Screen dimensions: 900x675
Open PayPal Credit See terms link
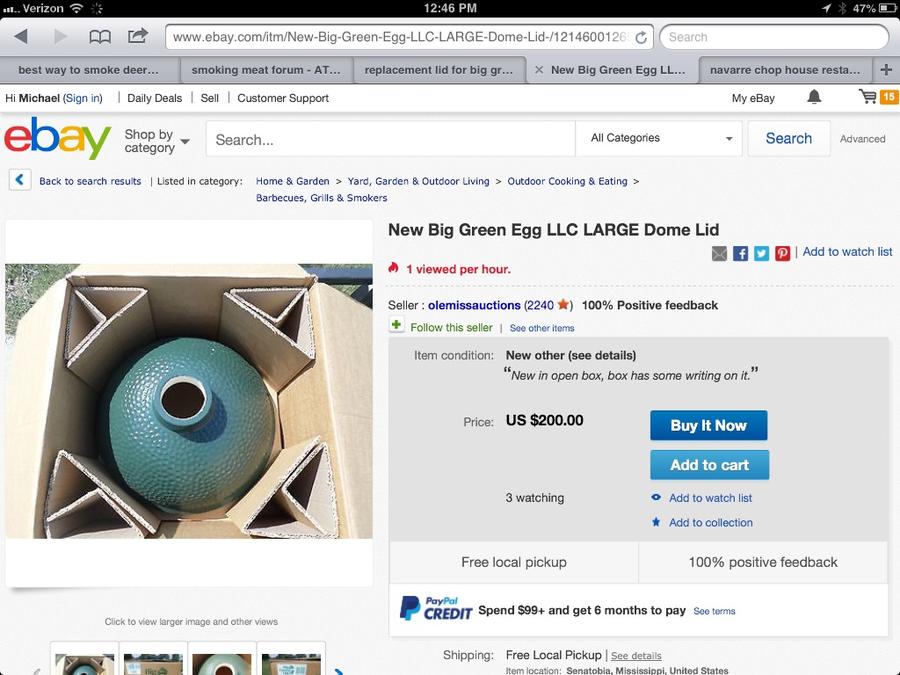pyautogui.click(x=714, y=611)
